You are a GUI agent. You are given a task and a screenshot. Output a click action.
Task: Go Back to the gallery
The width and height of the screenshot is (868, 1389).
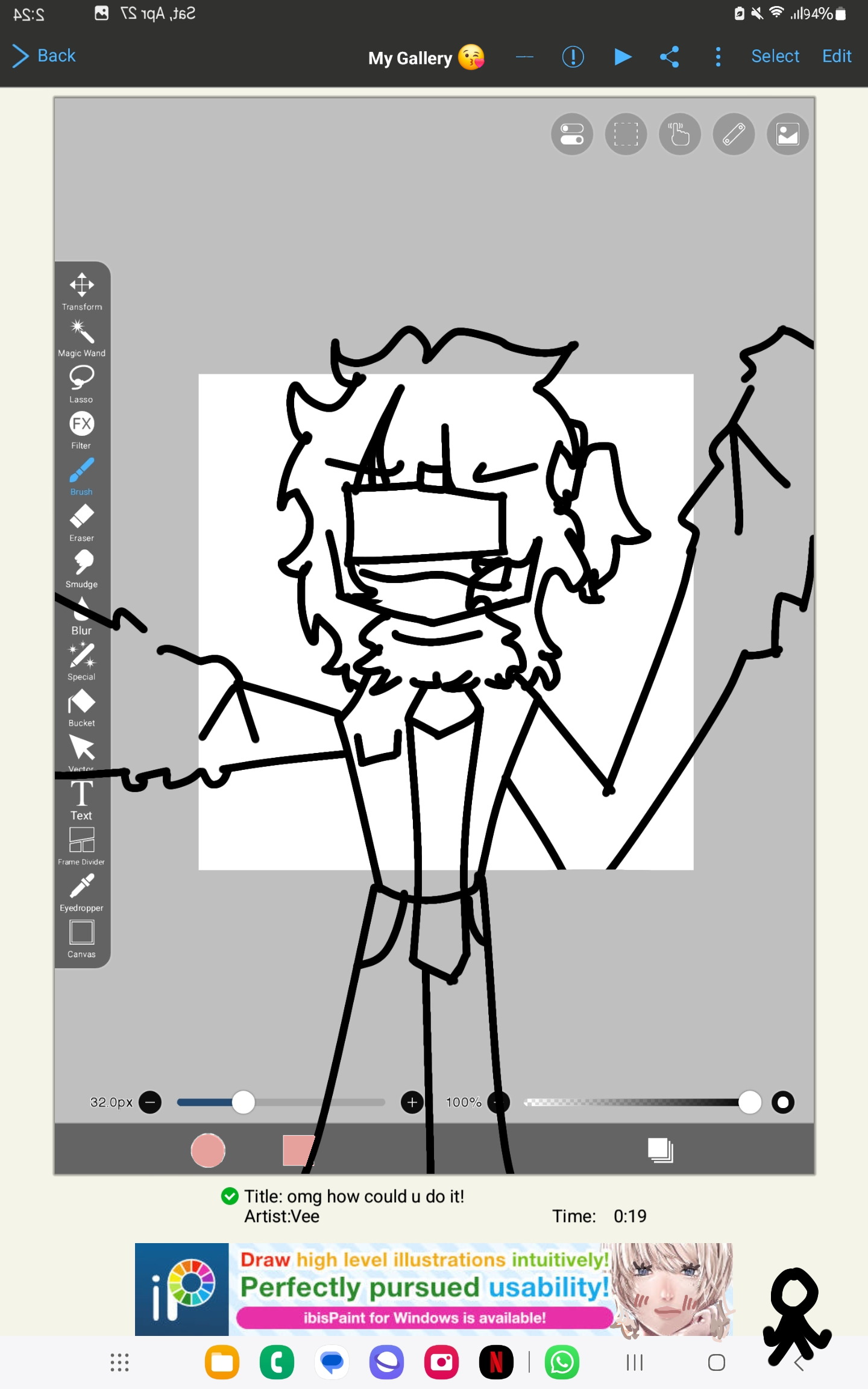pos(43,56)
